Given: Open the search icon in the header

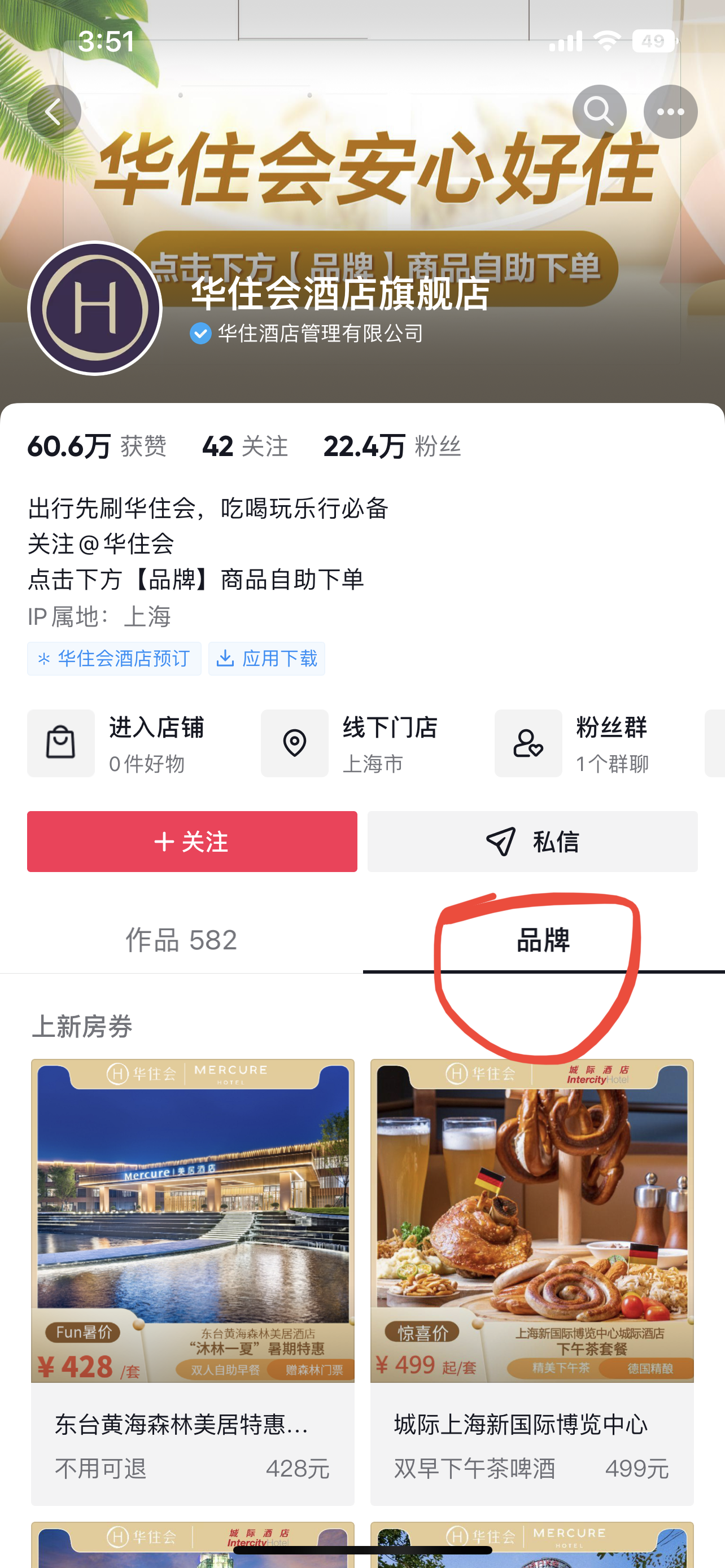Looking at the screenshot, I should (x=599, y=112).
